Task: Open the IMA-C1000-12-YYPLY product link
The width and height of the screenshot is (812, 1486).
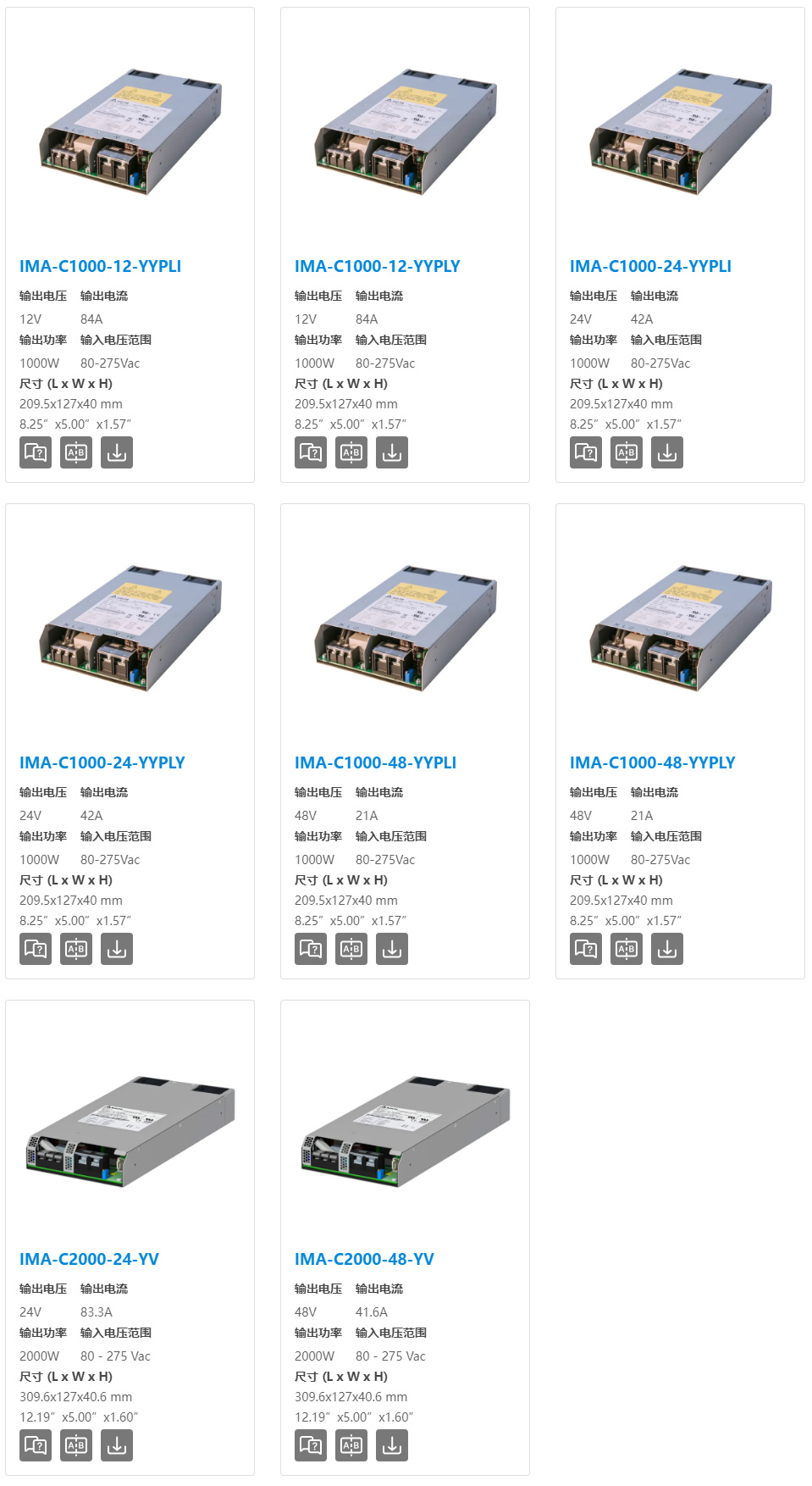Action: coord(377,266)
